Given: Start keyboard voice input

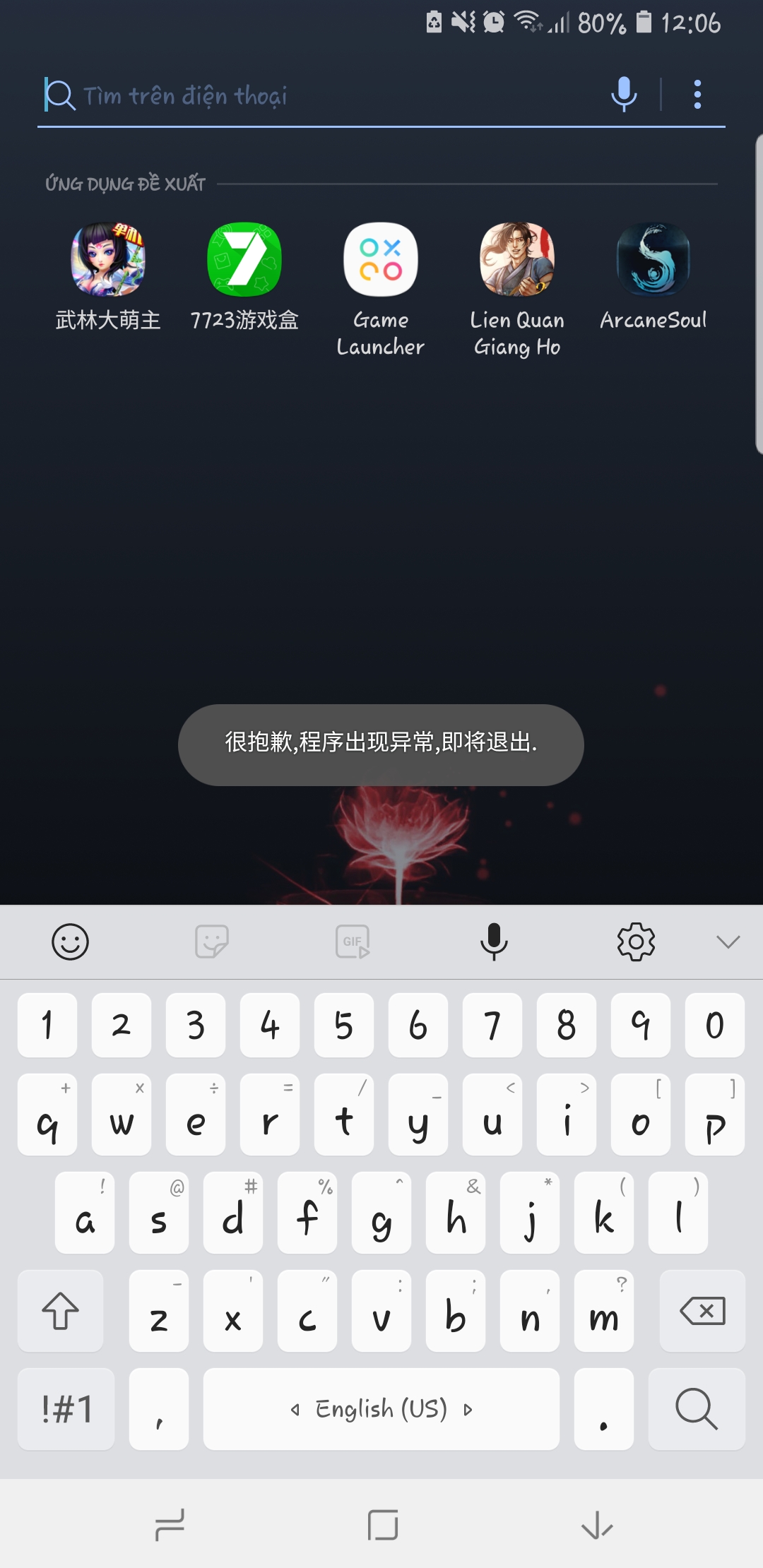Looking at the screenshot, I should coord(494,942).
